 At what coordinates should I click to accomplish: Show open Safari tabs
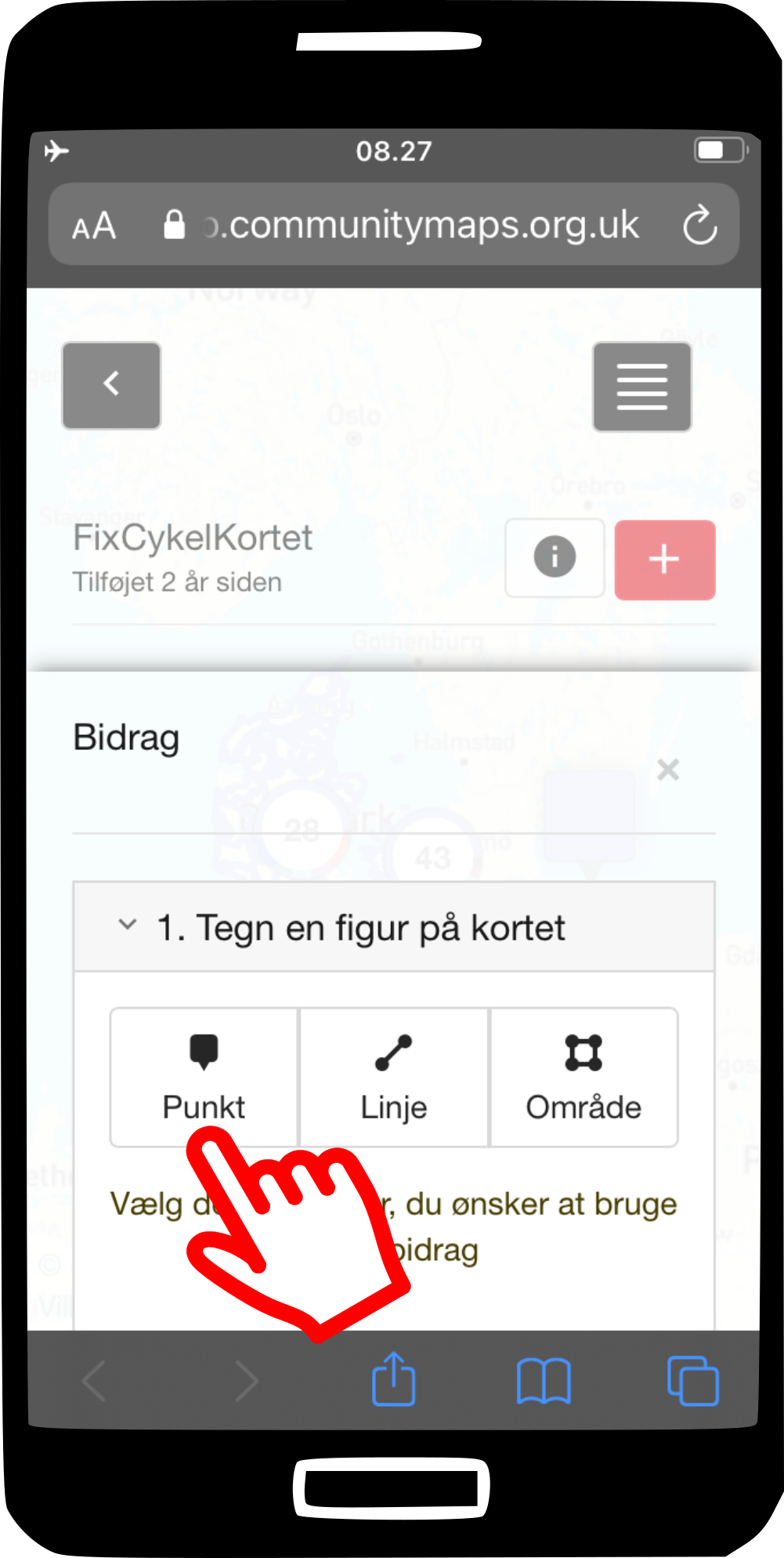(x=692, y=1381)
